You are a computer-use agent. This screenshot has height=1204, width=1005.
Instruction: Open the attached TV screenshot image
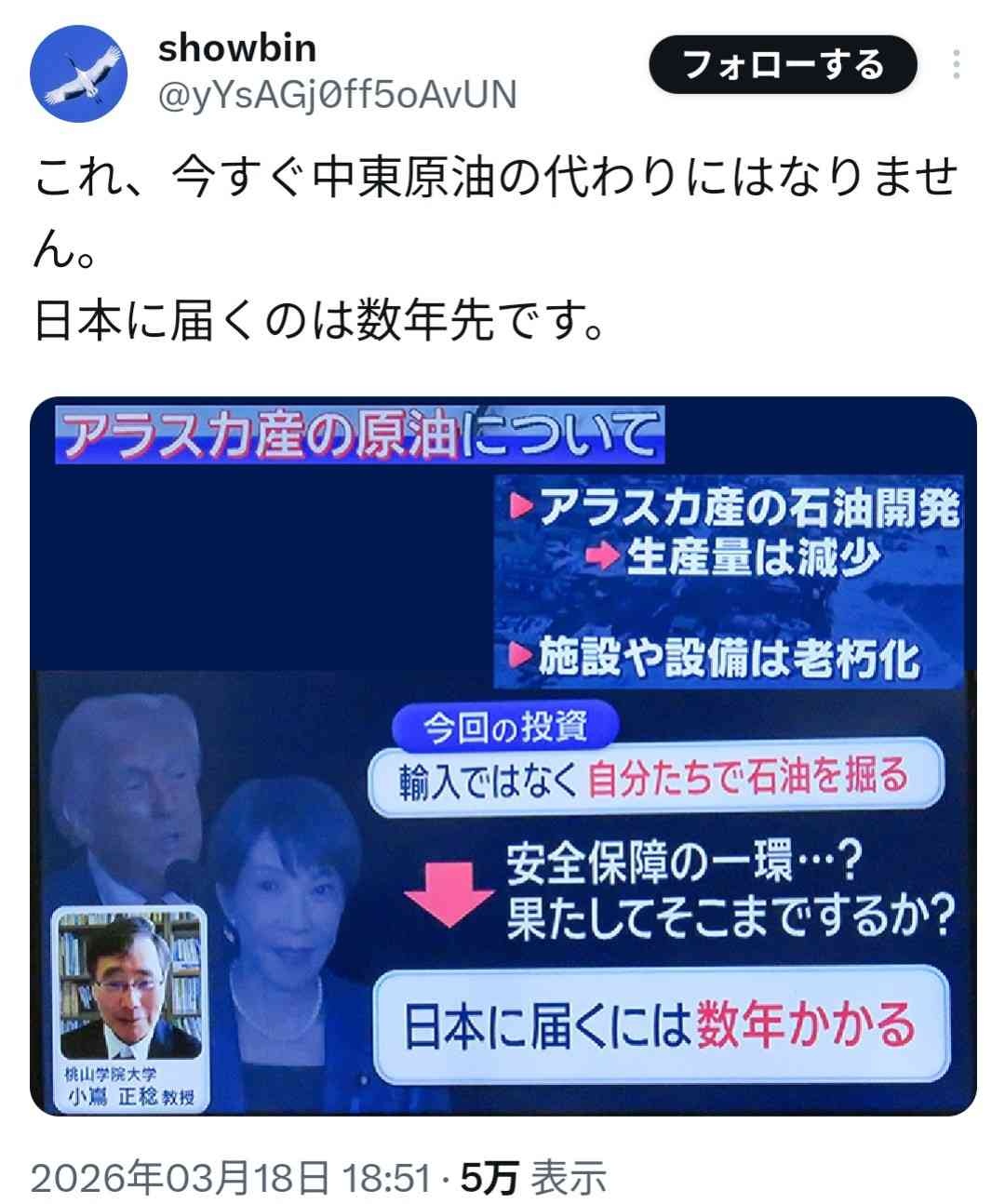502,756
